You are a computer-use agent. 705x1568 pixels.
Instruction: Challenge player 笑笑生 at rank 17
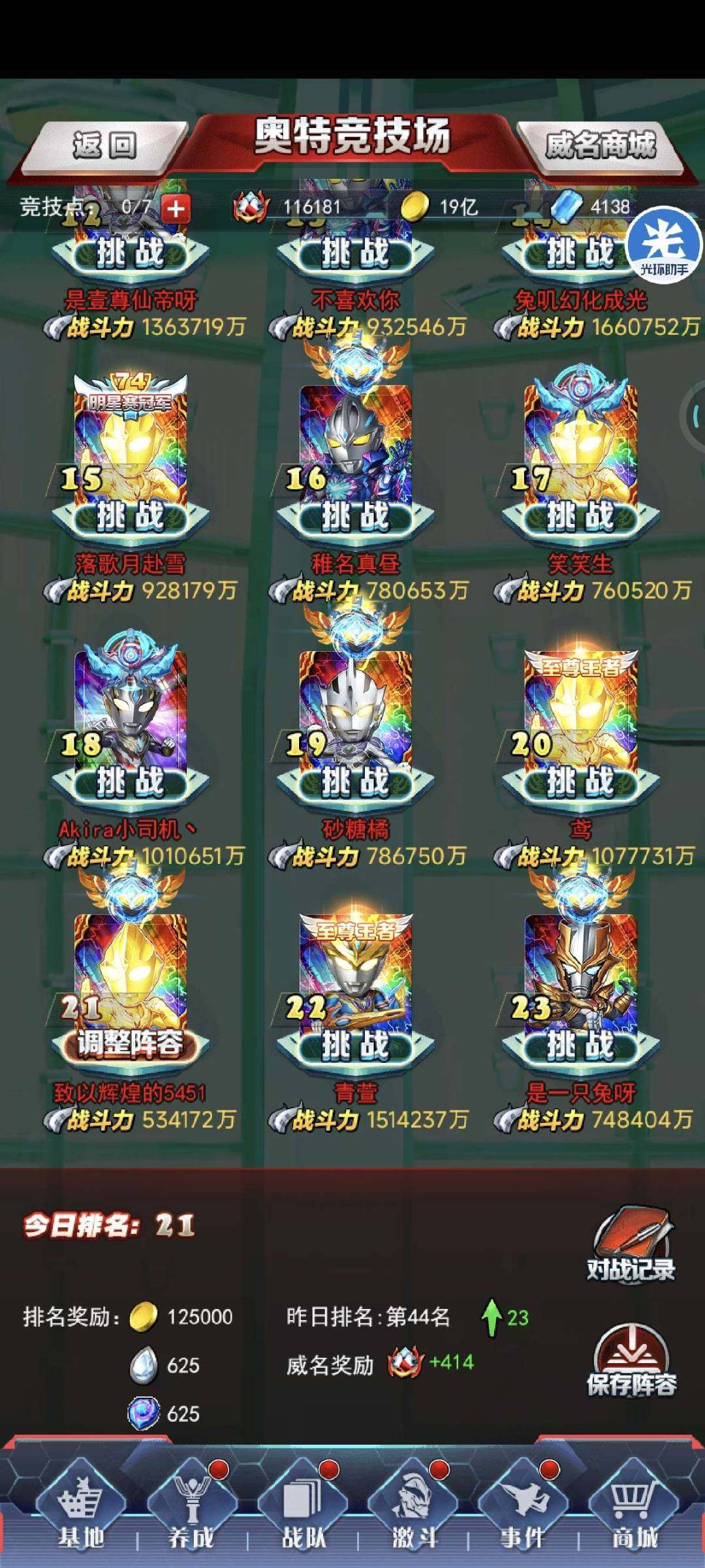click(580, 517)
